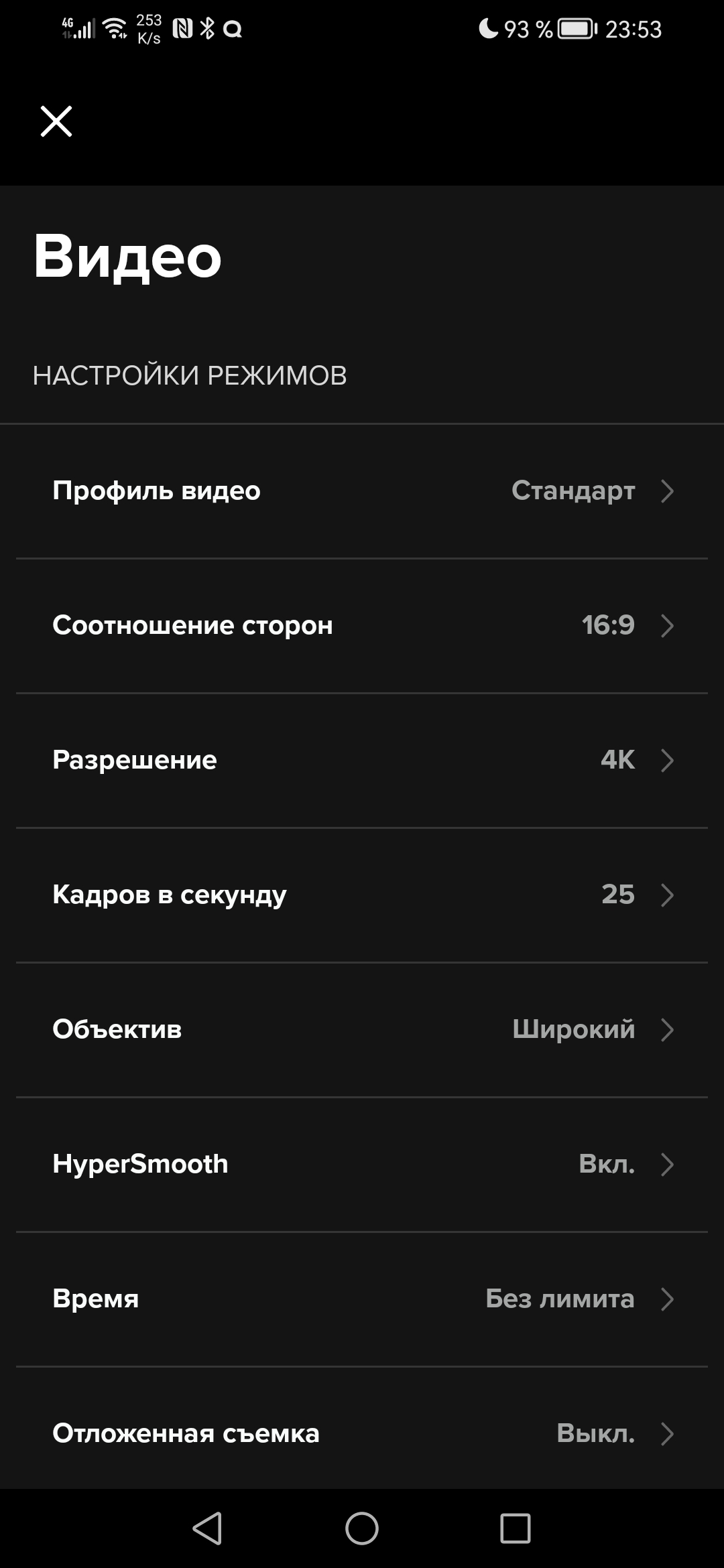This screenshot has width=724, height=1568.
Task: Open HyperSmooth stabilization options
Action: click(362, 1165)
